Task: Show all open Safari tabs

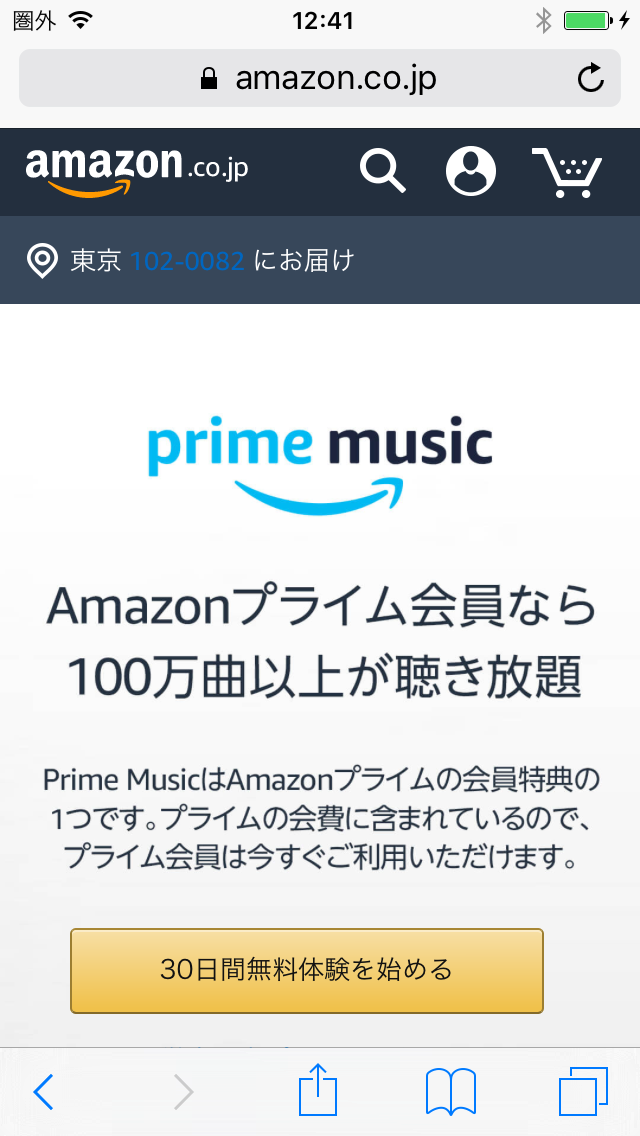Action: pos(583,1091)
